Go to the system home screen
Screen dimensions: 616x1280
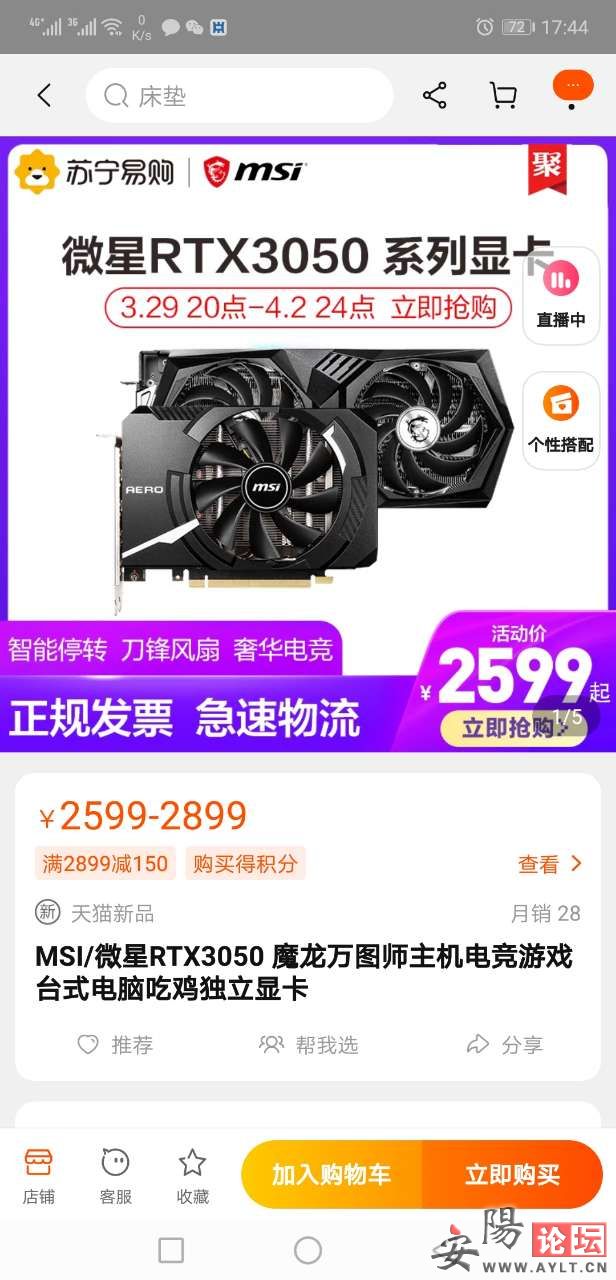pos(308,1250)
